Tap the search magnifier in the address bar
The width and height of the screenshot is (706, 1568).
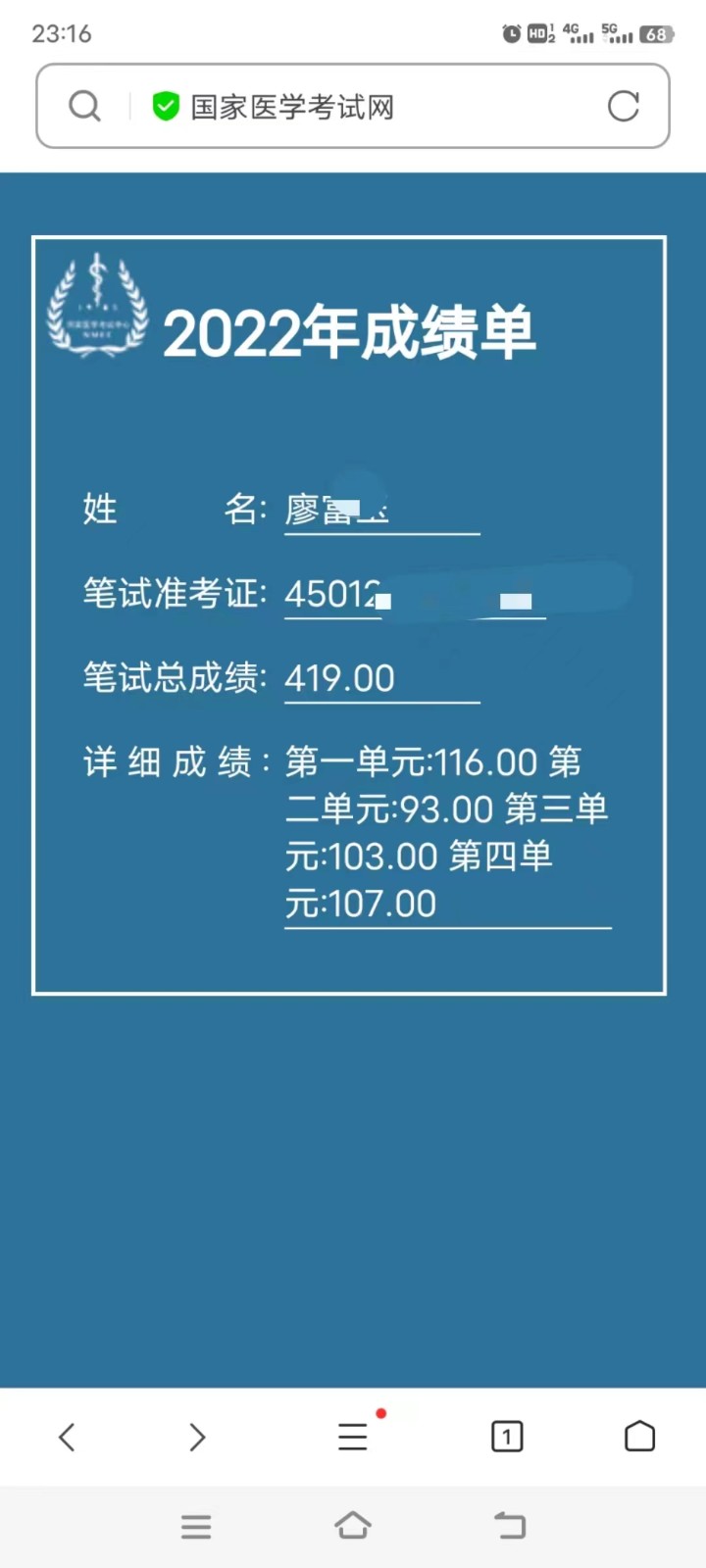point(85,106)
